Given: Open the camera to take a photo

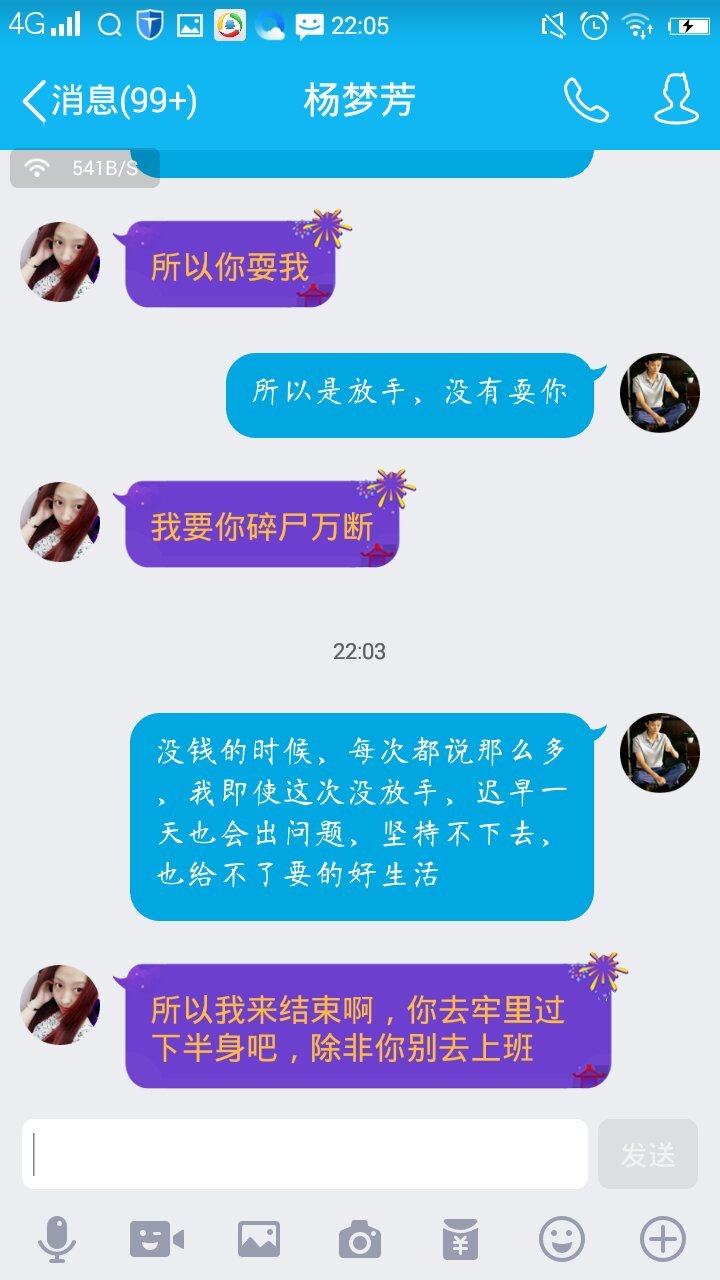Looking at the screenshot, I should click(359, 1240).
